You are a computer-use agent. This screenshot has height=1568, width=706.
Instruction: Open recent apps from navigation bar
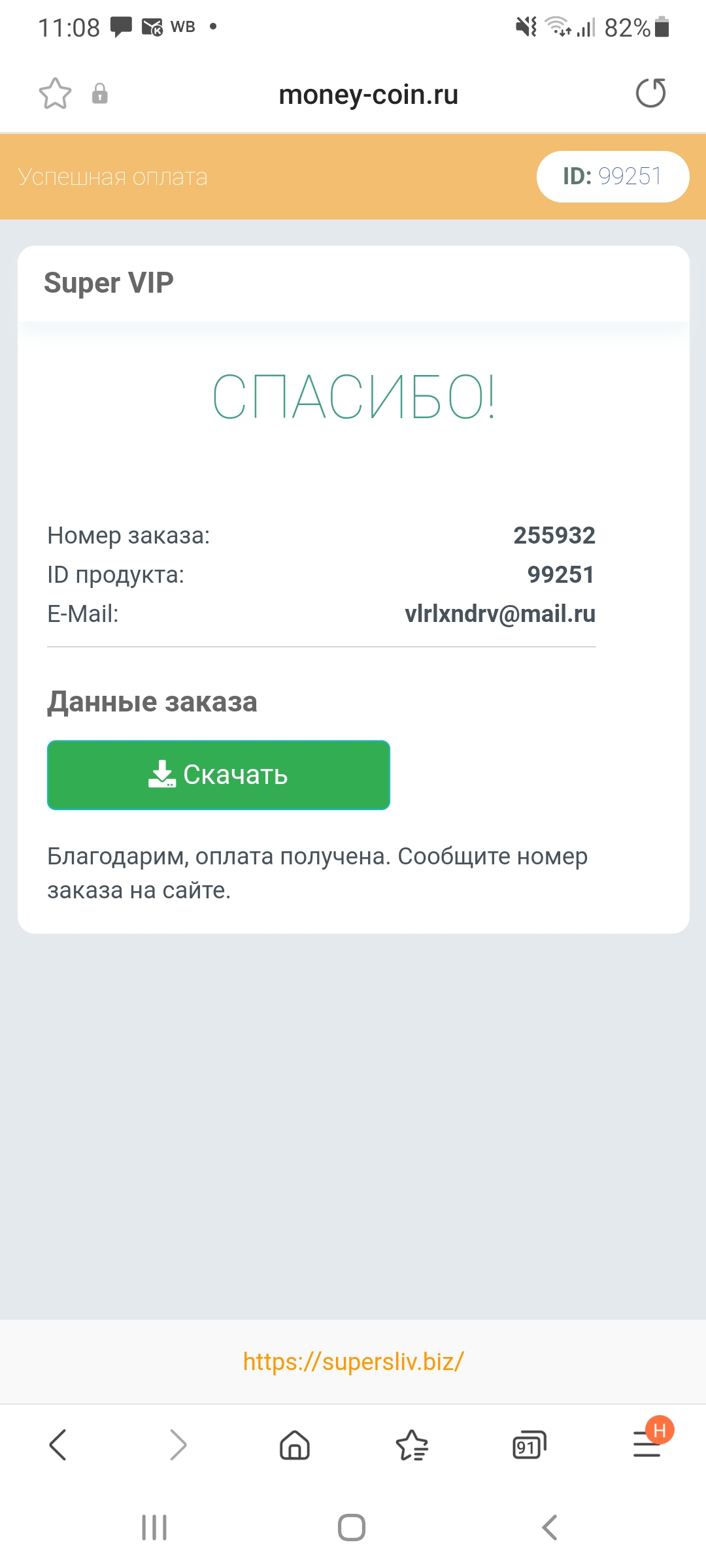click(154, 1527)
